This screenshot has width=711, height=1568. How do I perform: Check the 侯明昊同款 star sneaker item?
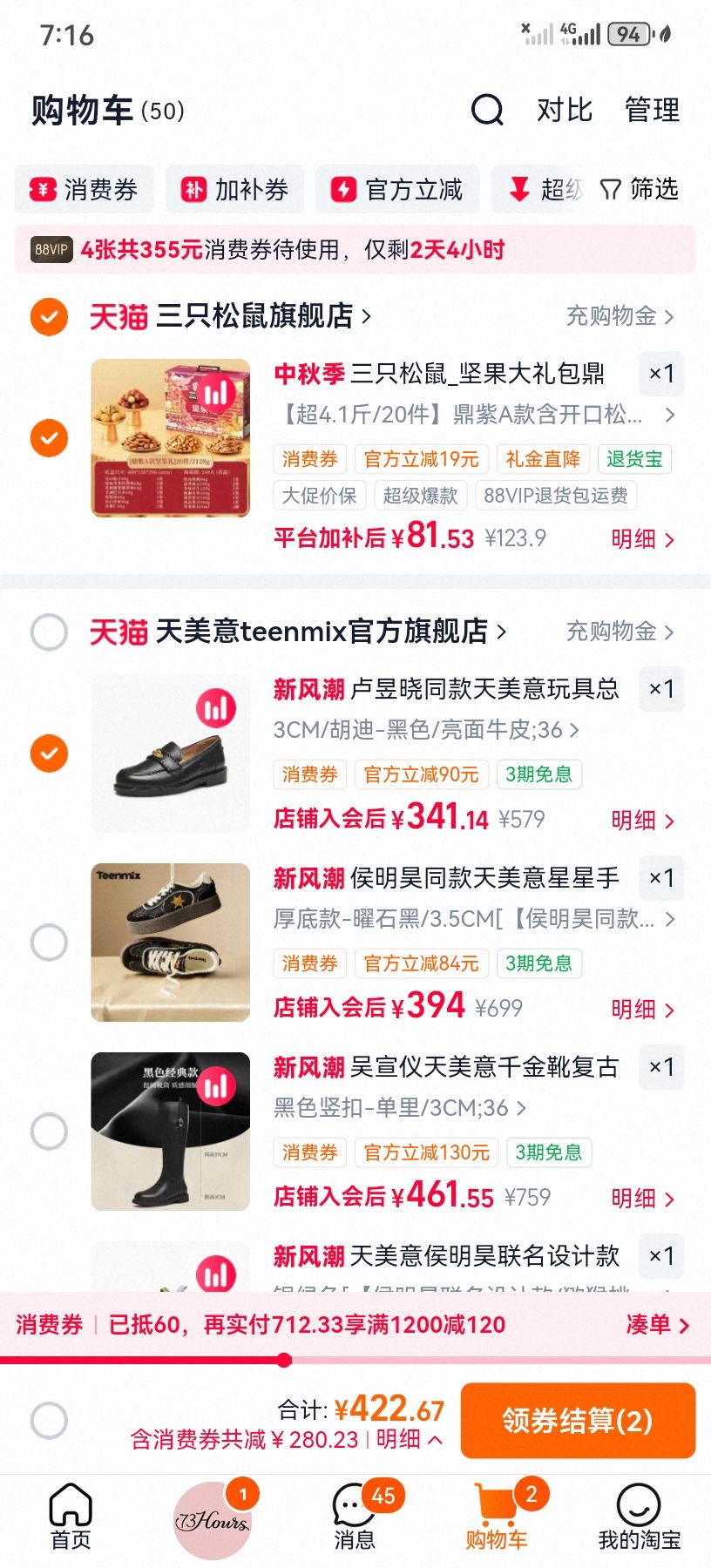[x=49, y=942]
